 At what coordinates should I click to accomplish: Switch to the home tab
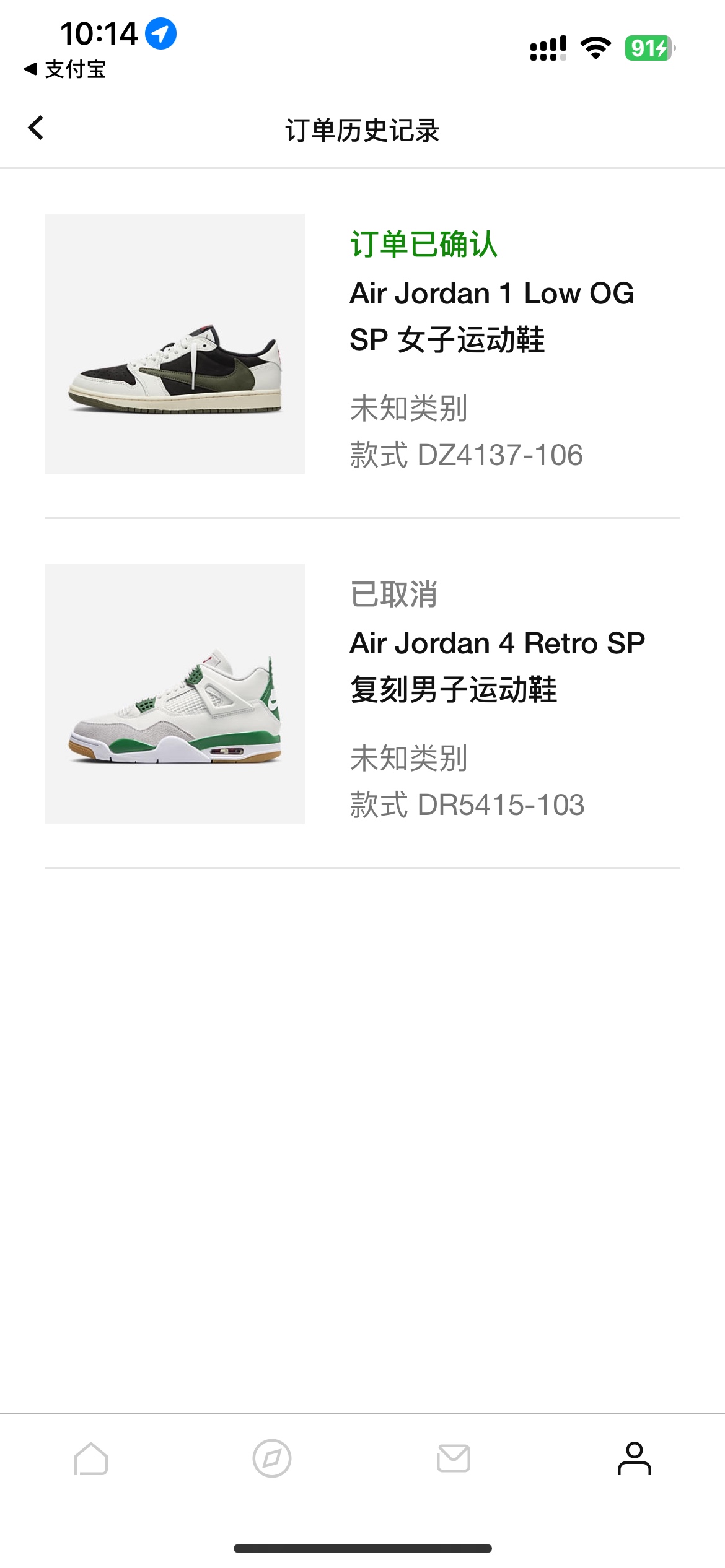click(x=91, y=1459)
